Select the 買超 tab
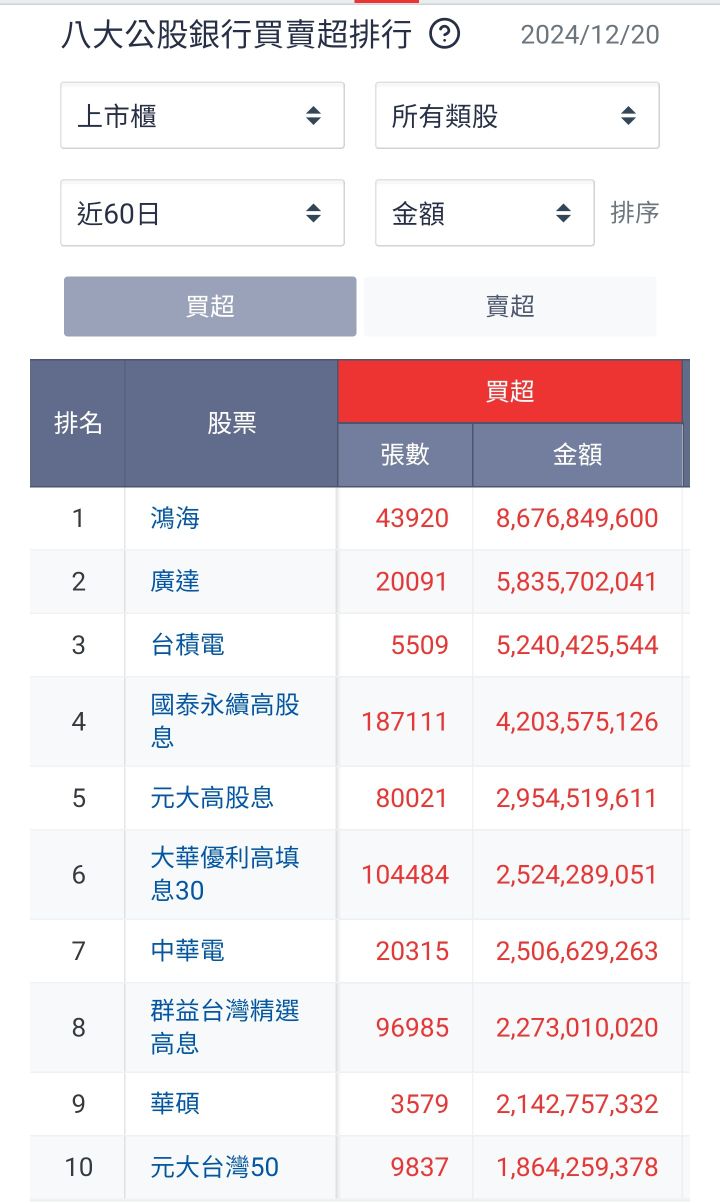Viewport: 720px width, 1203px height. (210, 306)
